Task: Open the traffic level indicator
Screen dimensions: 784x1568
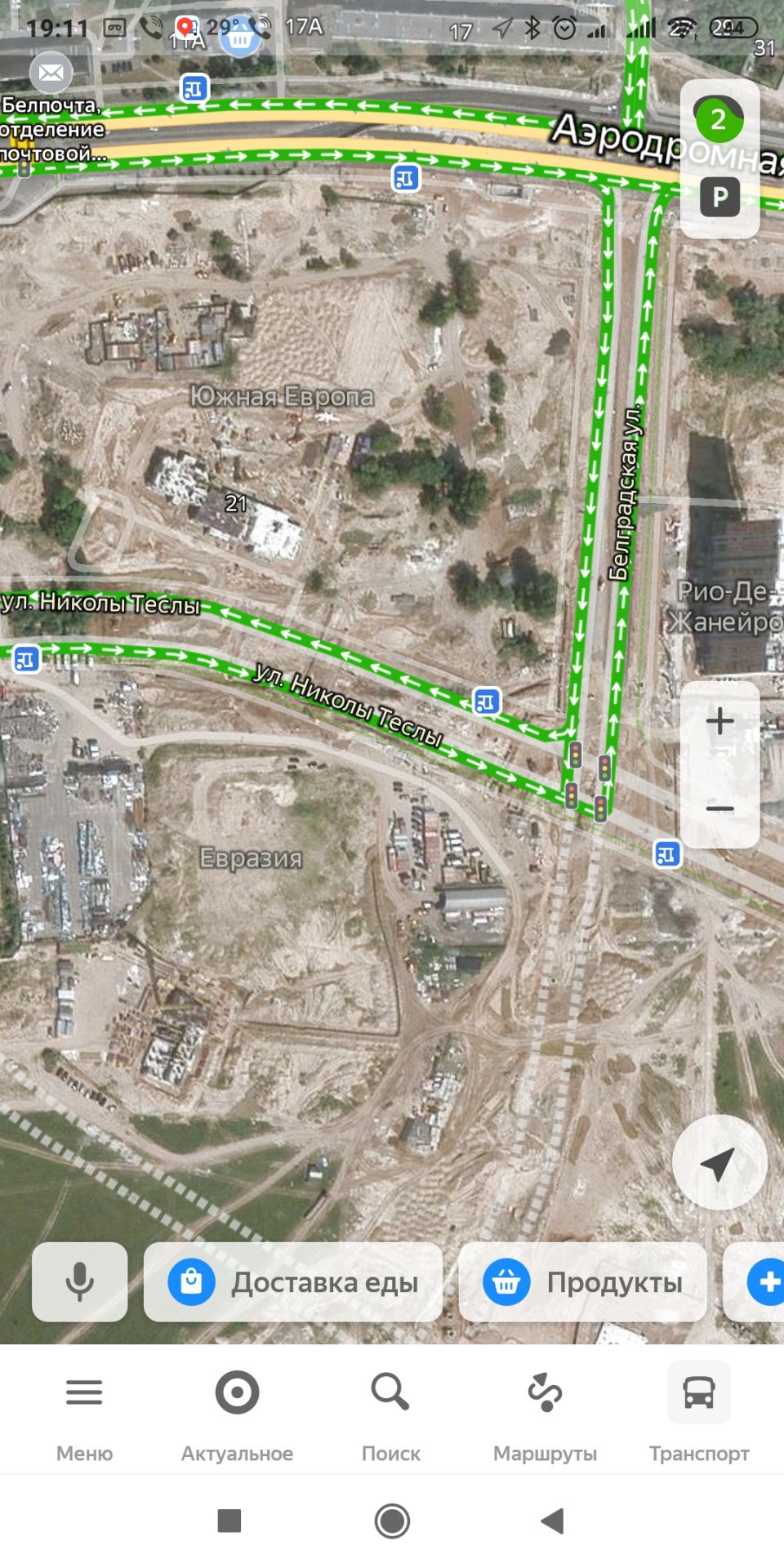Action: 719,120
